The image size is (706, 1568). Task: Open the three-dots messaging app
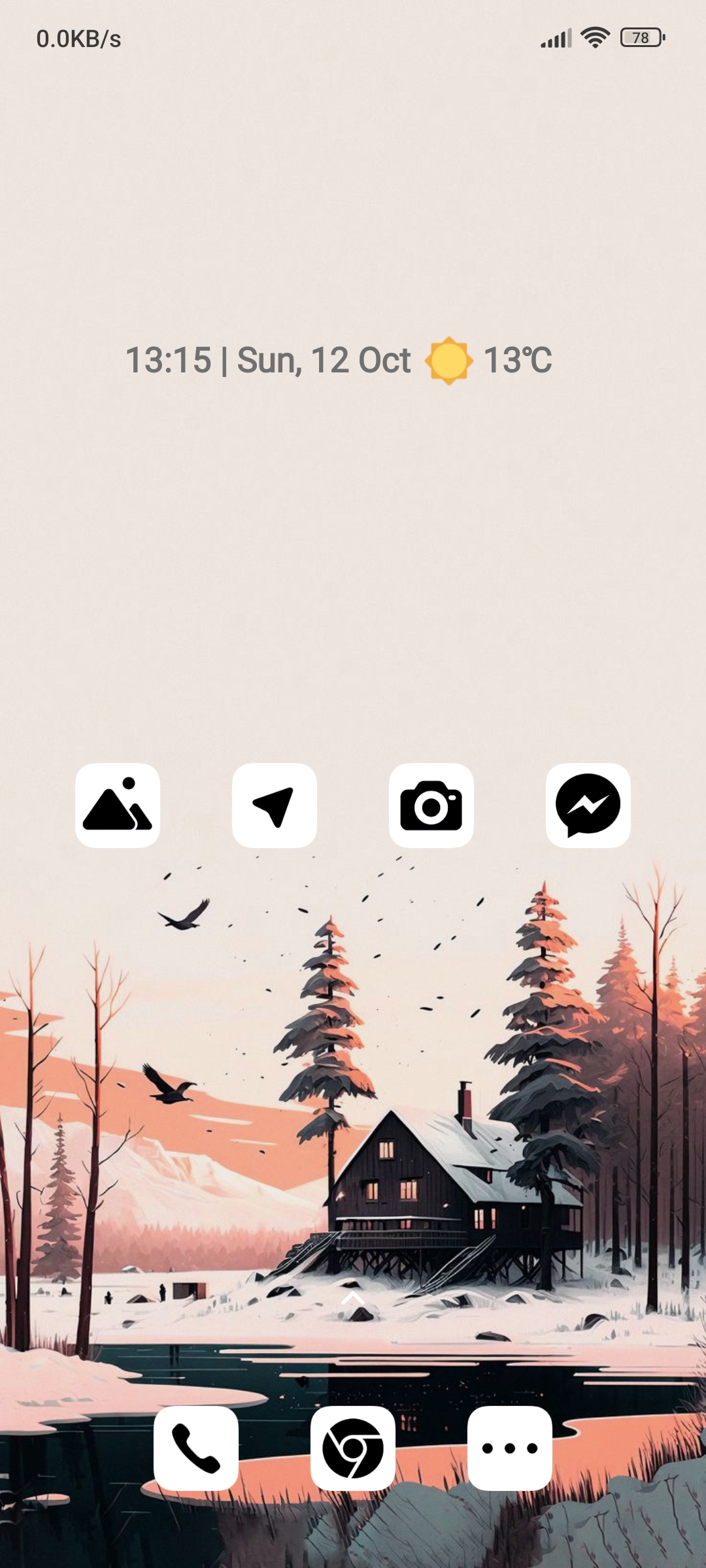click(x=510, y=1448)
